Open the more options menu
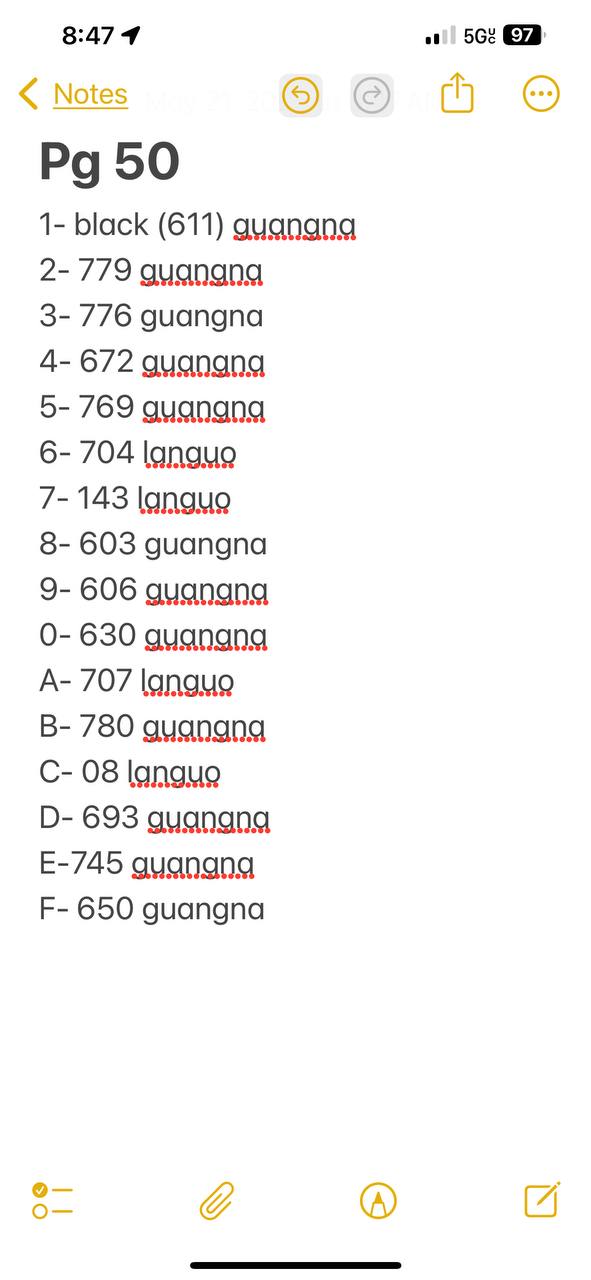This screenshot has height=1280, width=591. click(541, 94)
